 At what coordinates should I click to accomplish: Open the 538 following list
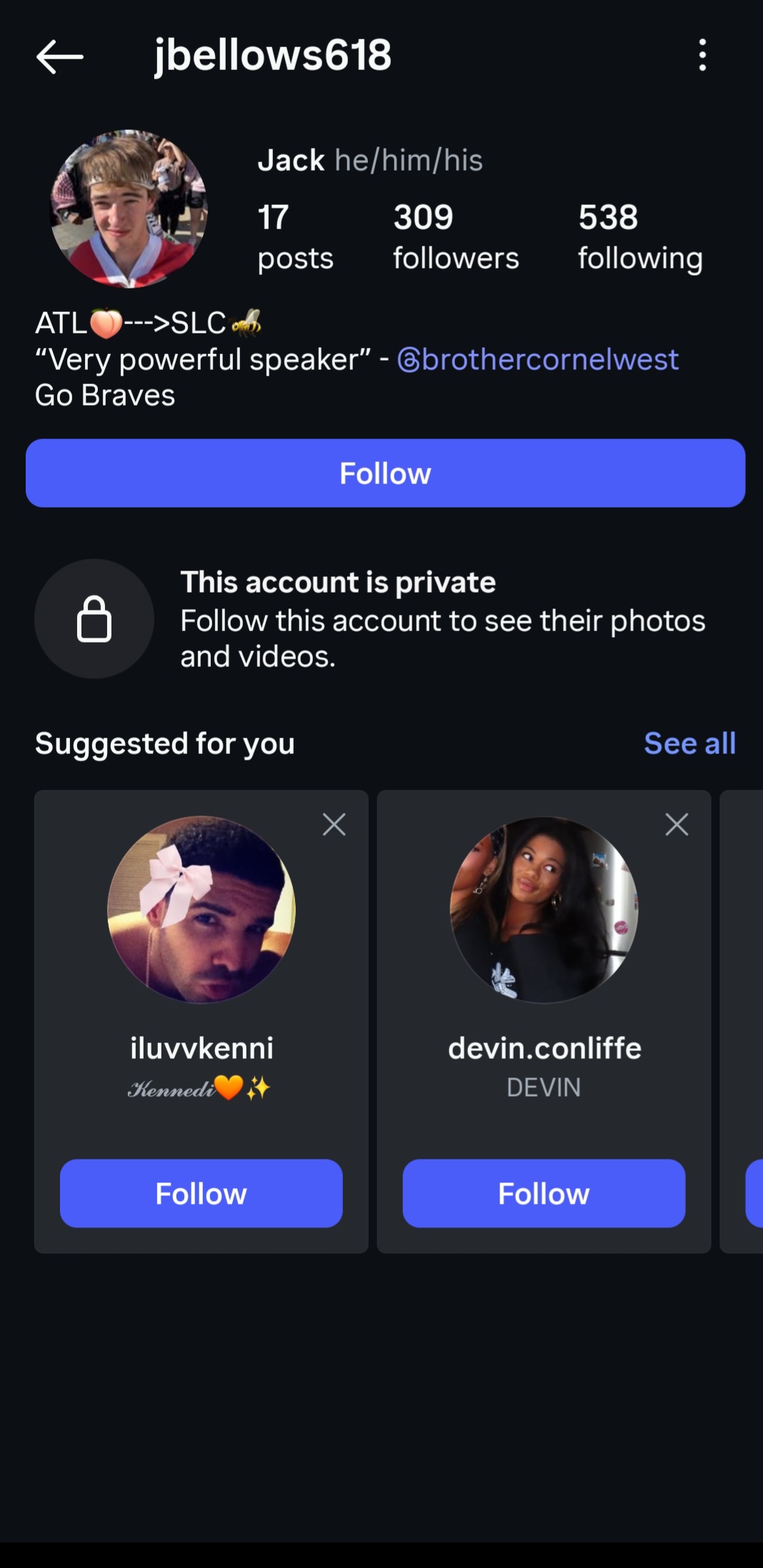pyautogui.click(x=640, y=236)
